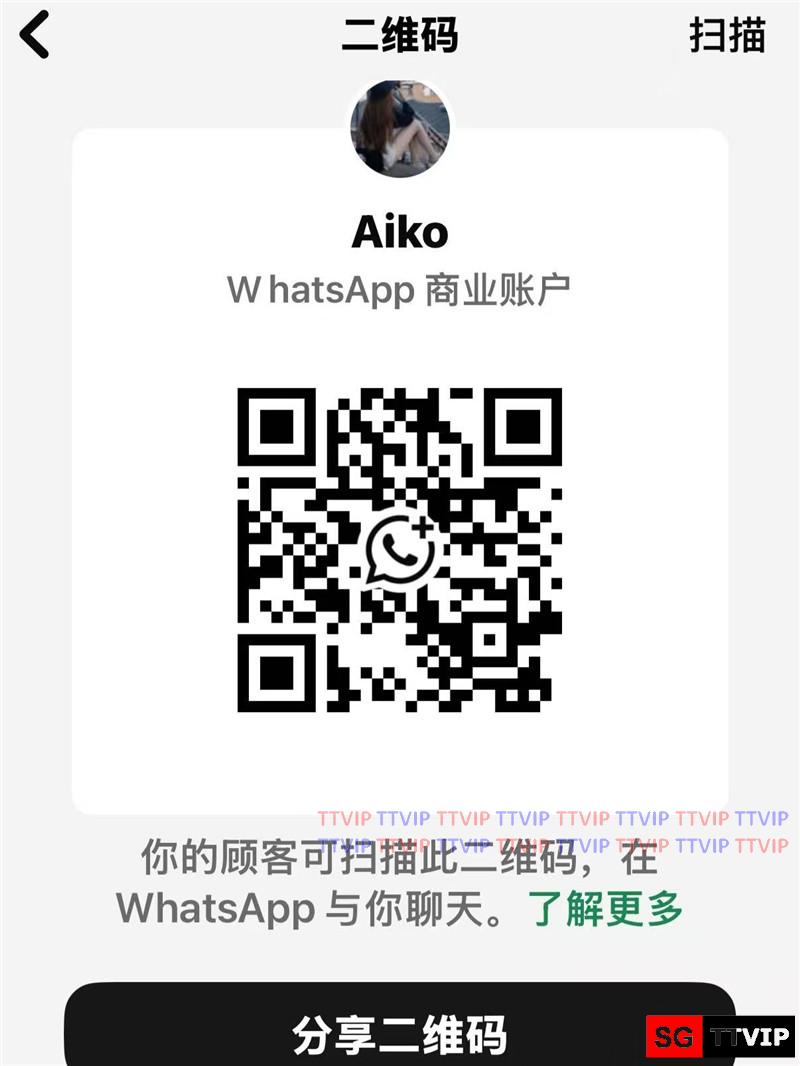
Task: Open the 了解更多 link
Action: (x=606, y=908)
